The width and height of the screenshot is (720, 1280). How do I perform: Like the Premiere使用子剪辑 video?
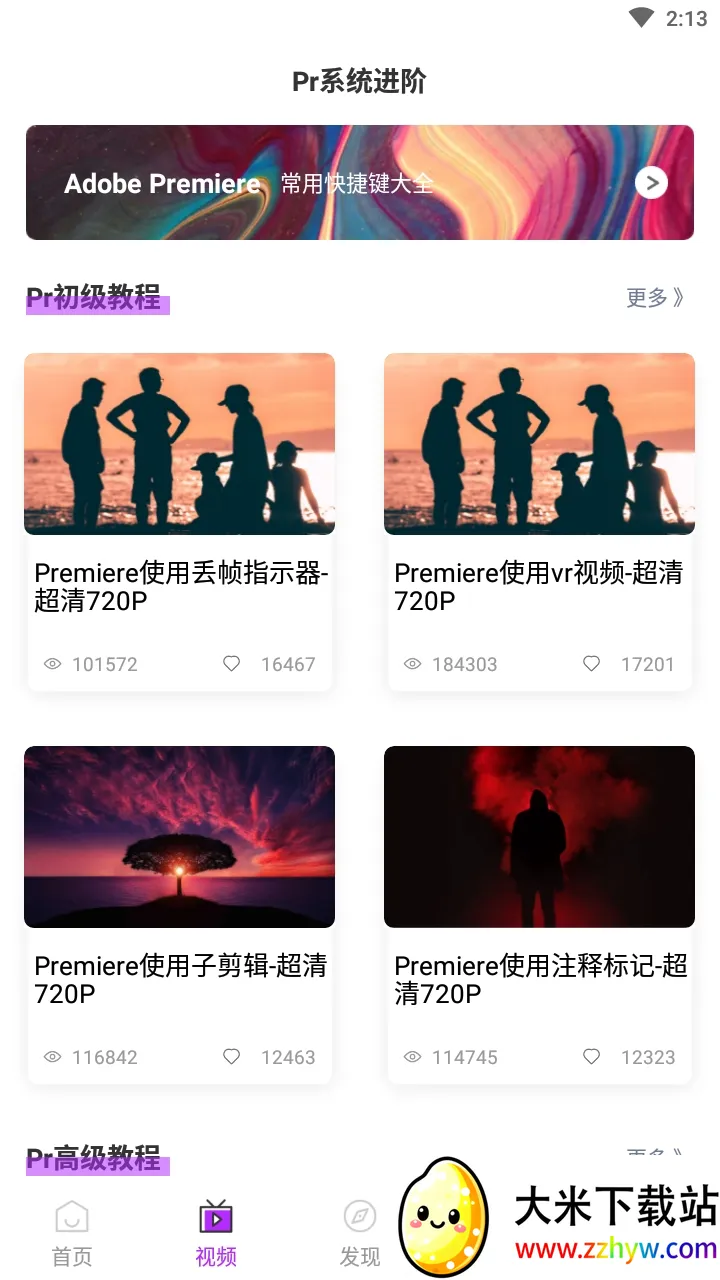232,1057
